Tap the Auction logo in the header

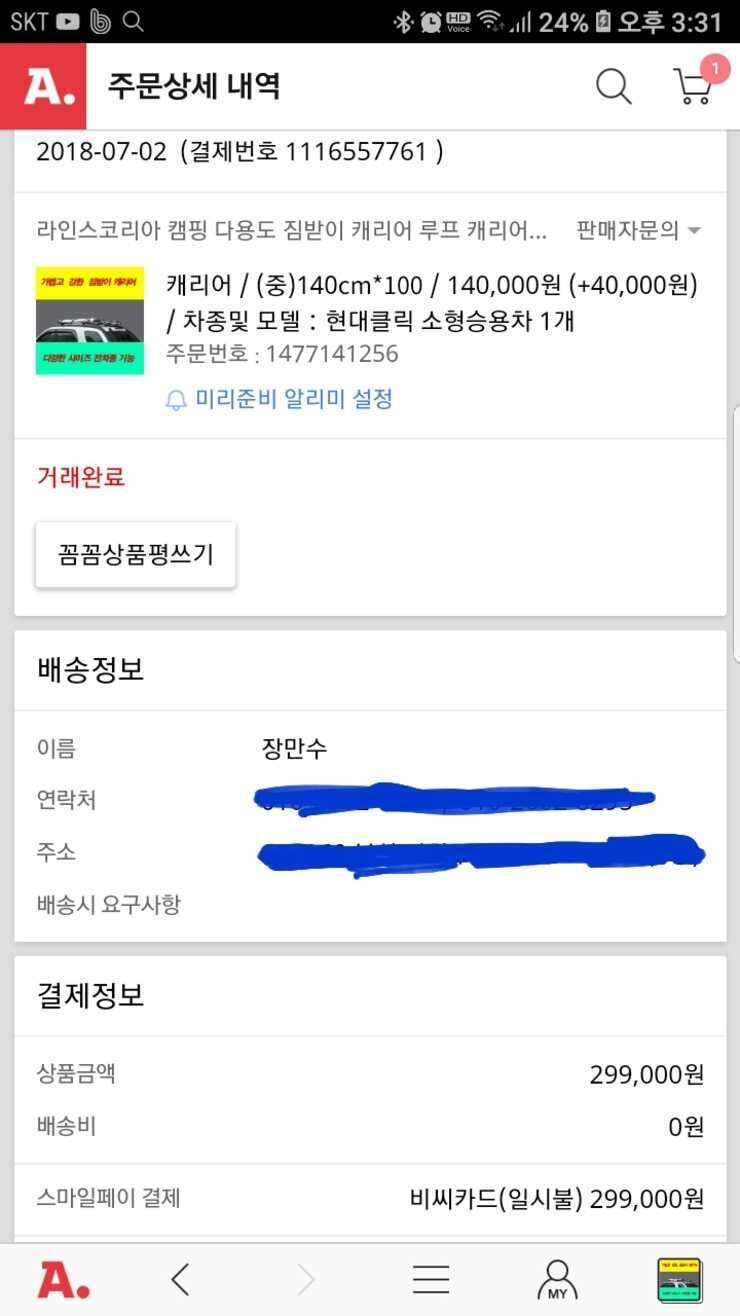[x=43, y=86]
